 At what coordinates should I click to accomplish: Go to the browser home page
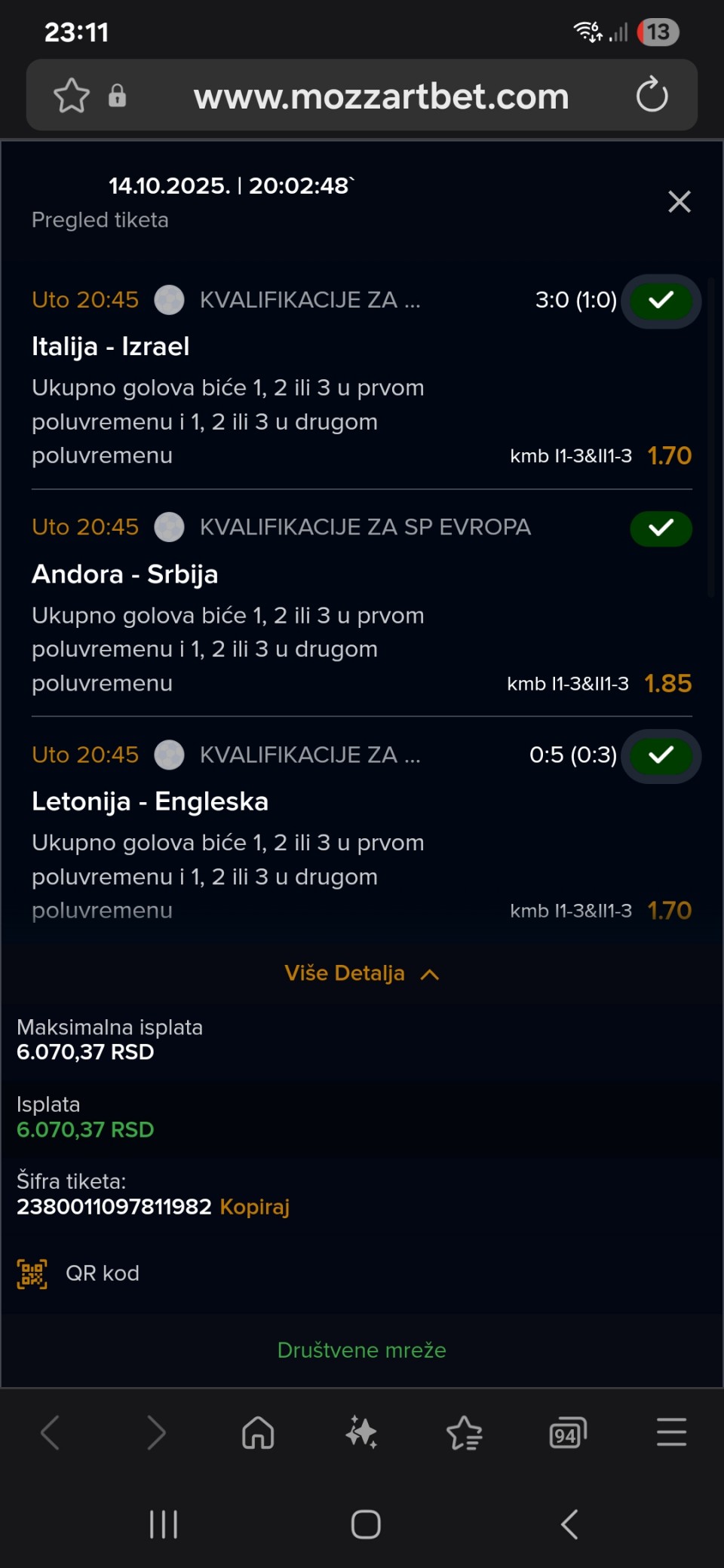point(258,1432)
